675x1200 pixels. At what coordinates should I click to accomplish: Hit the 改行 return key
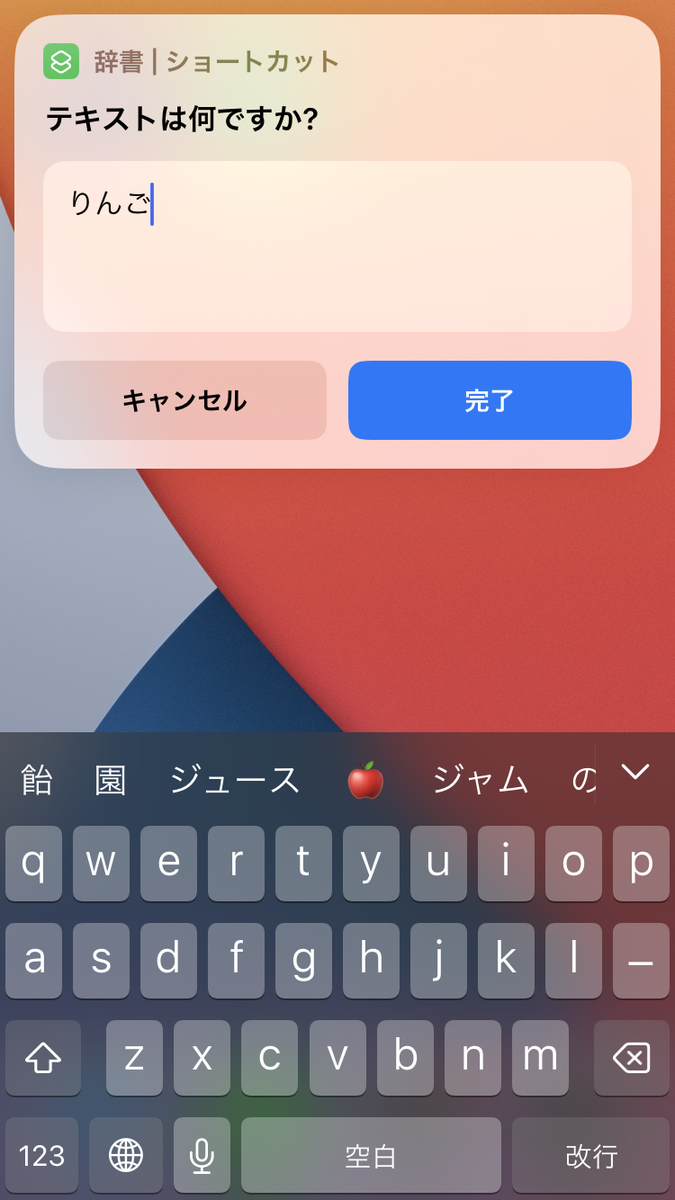point(591,1156)
